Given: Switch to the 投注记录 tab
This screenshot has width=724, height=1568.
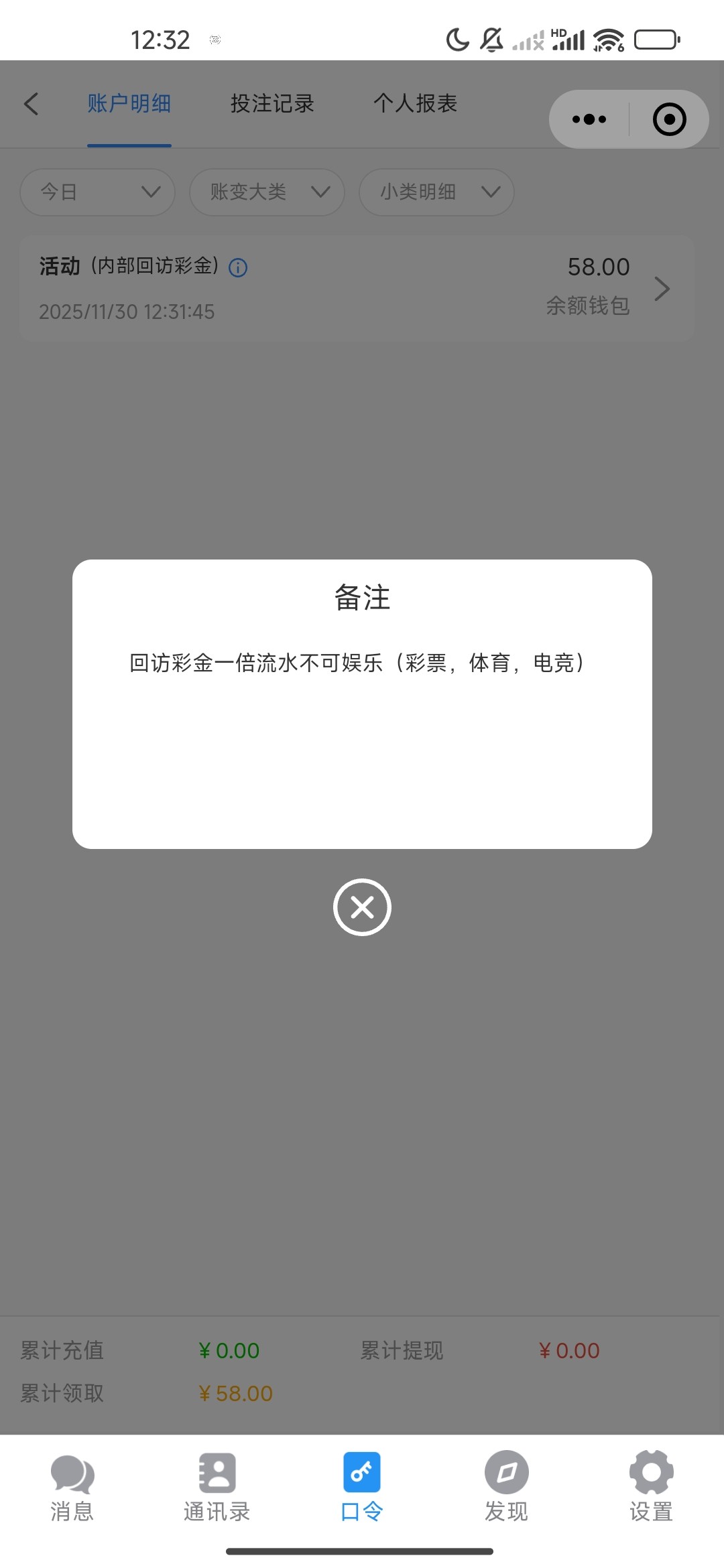Looking at the screenshot, I should pyautogui.click(x=272, y=104).
